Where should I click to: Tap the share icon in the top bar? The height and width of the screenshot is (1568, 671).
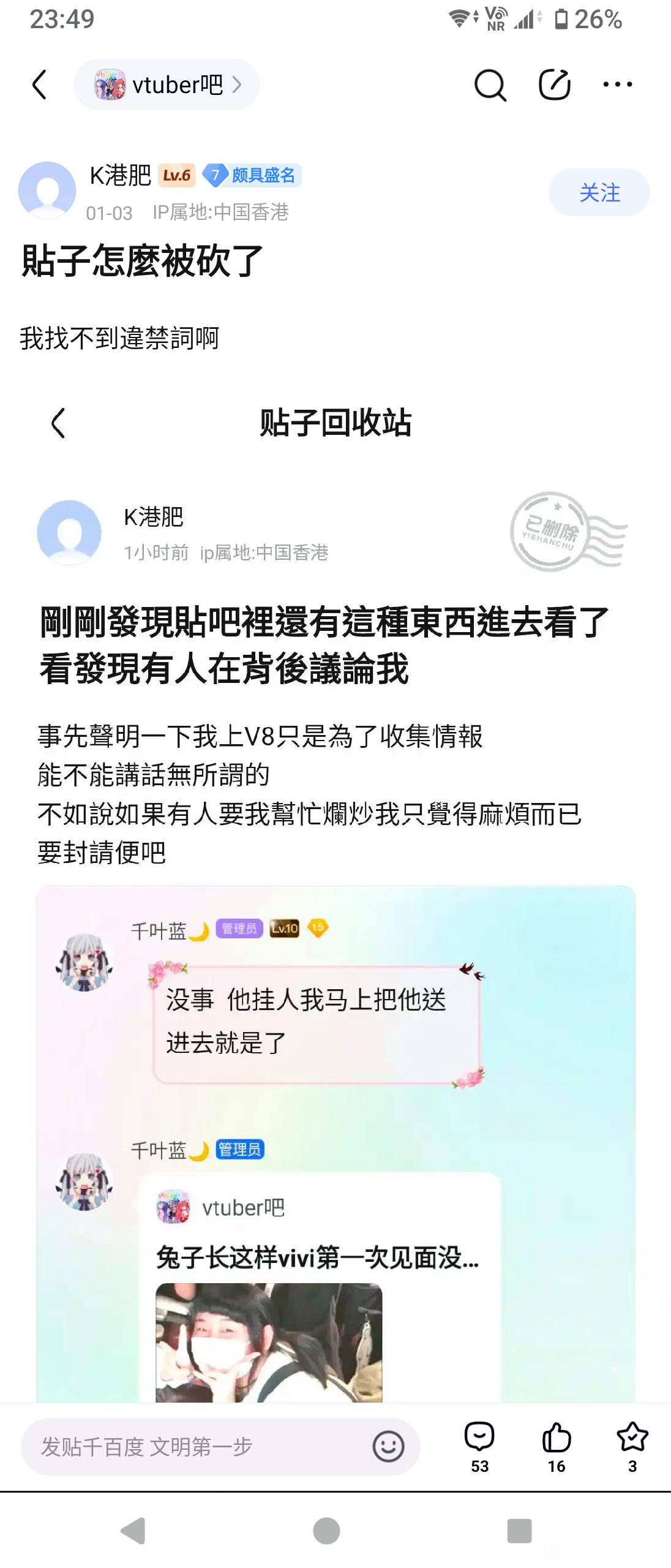[554, 85]
